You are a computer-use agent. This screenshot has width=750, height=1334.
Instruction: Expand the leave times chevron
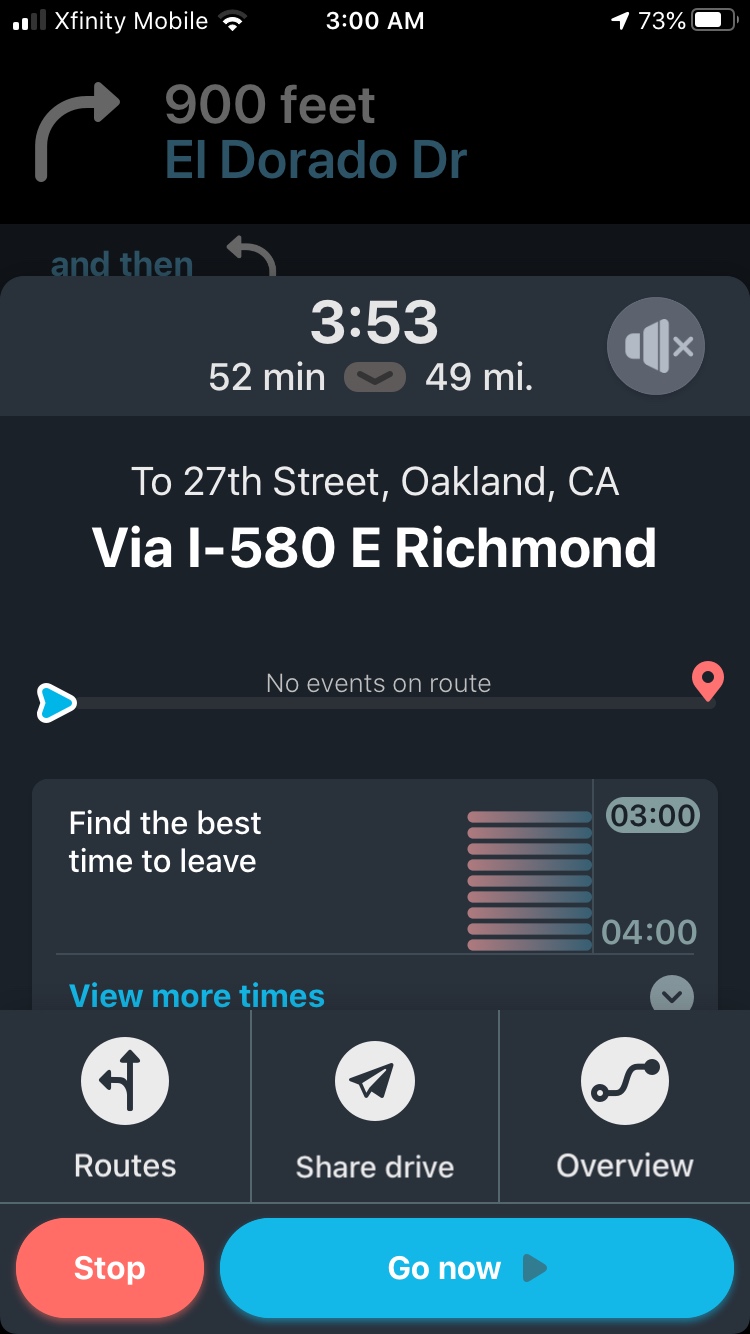pos(672,995)
